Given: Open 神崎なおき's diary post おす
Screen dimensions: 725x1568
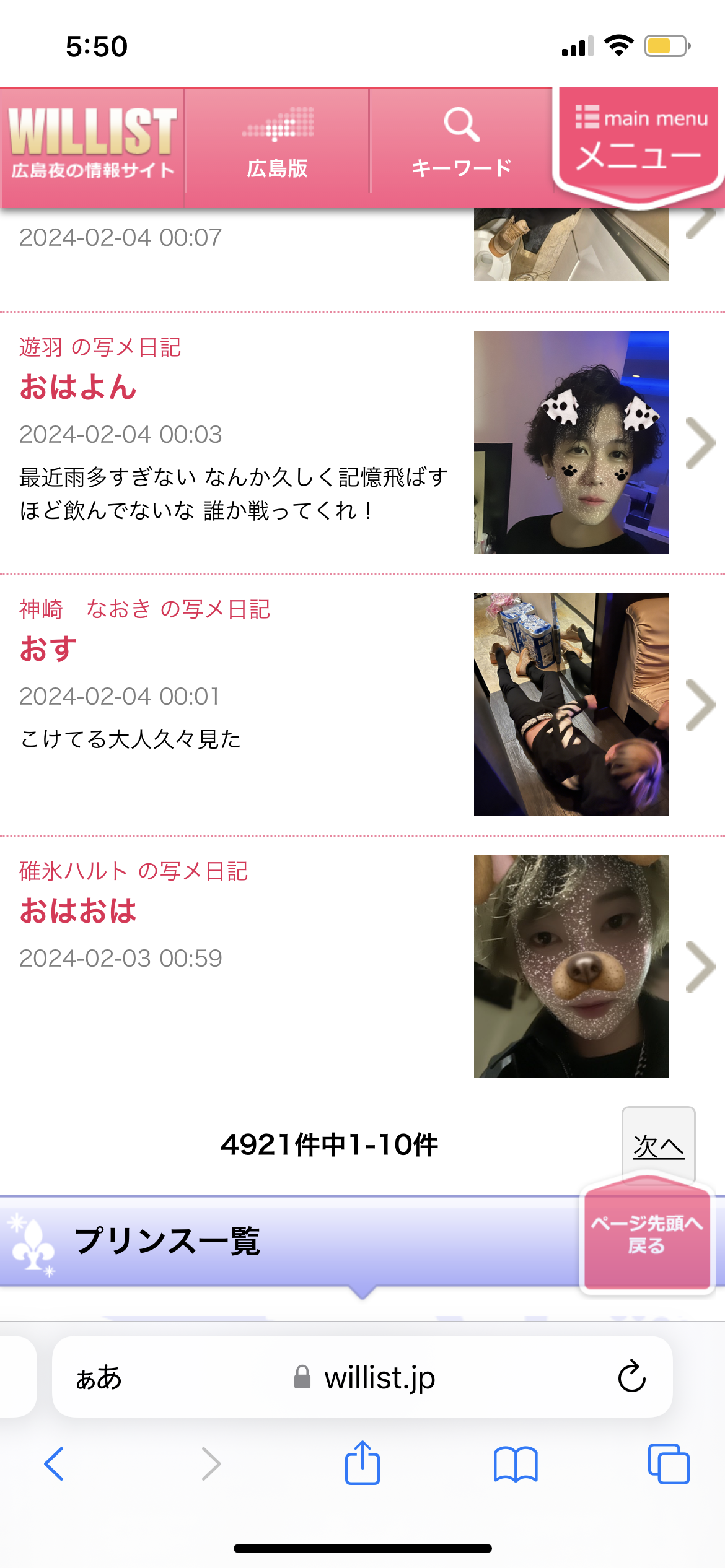Looking at the screenshot, I should pos(48,649).
